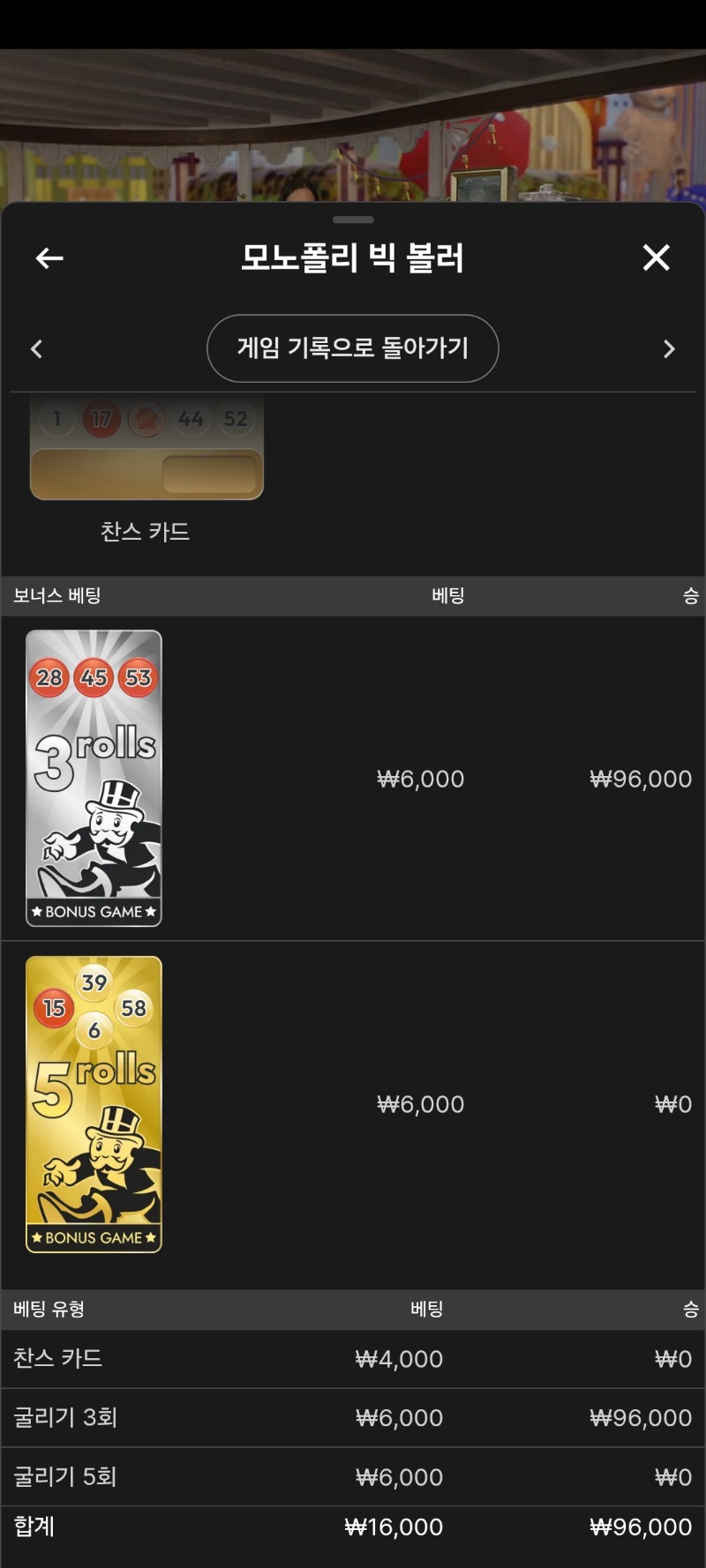Screen dimensions: 706x1568
Task: Select the 보너스 베팅 section header
Action: (56, 595)
